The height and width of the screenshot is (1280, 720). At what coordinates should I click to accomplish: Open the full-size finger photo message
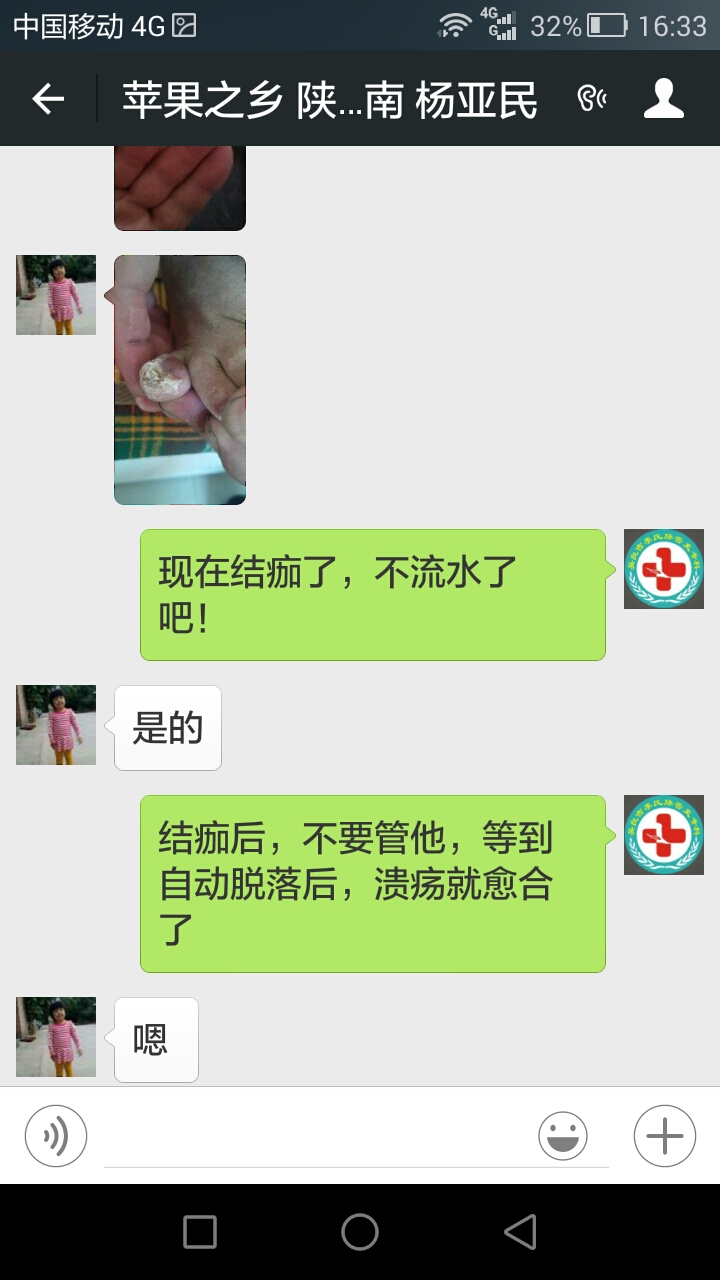coord(180,380)
